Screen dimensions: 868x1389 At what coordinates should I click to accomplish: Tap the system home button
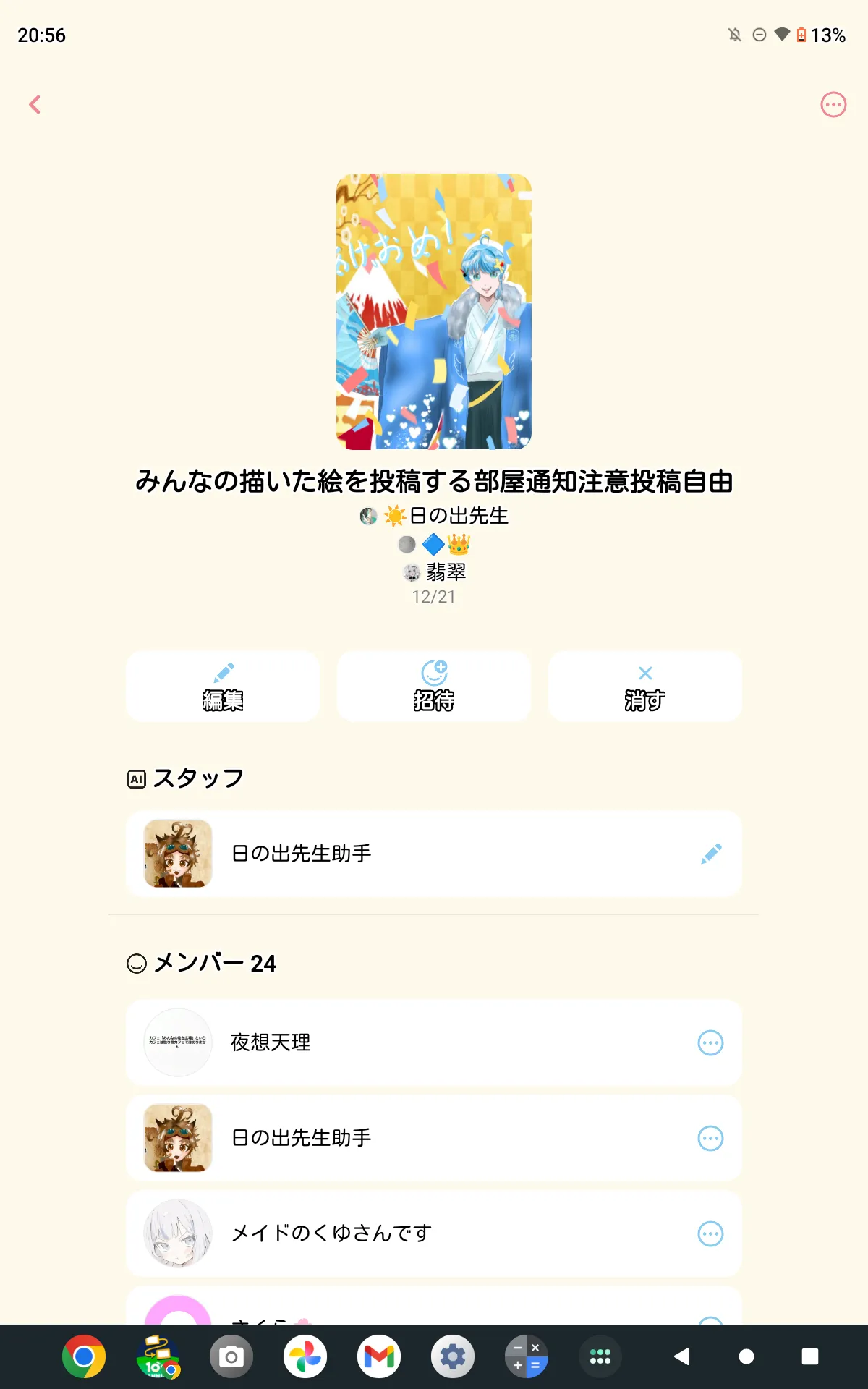[x=746, y=1356]
